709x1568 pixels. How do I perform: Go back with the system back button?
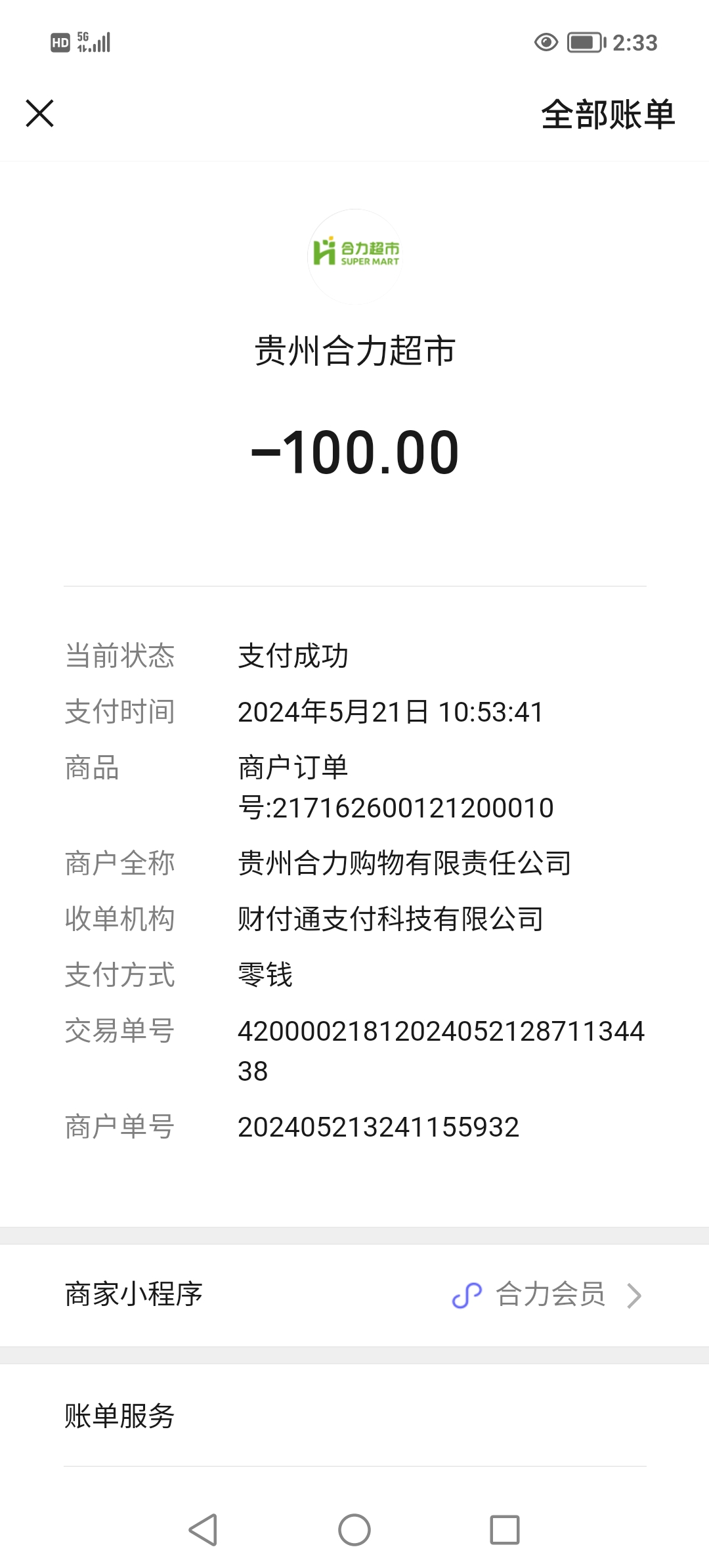(x=203, y=1529)
